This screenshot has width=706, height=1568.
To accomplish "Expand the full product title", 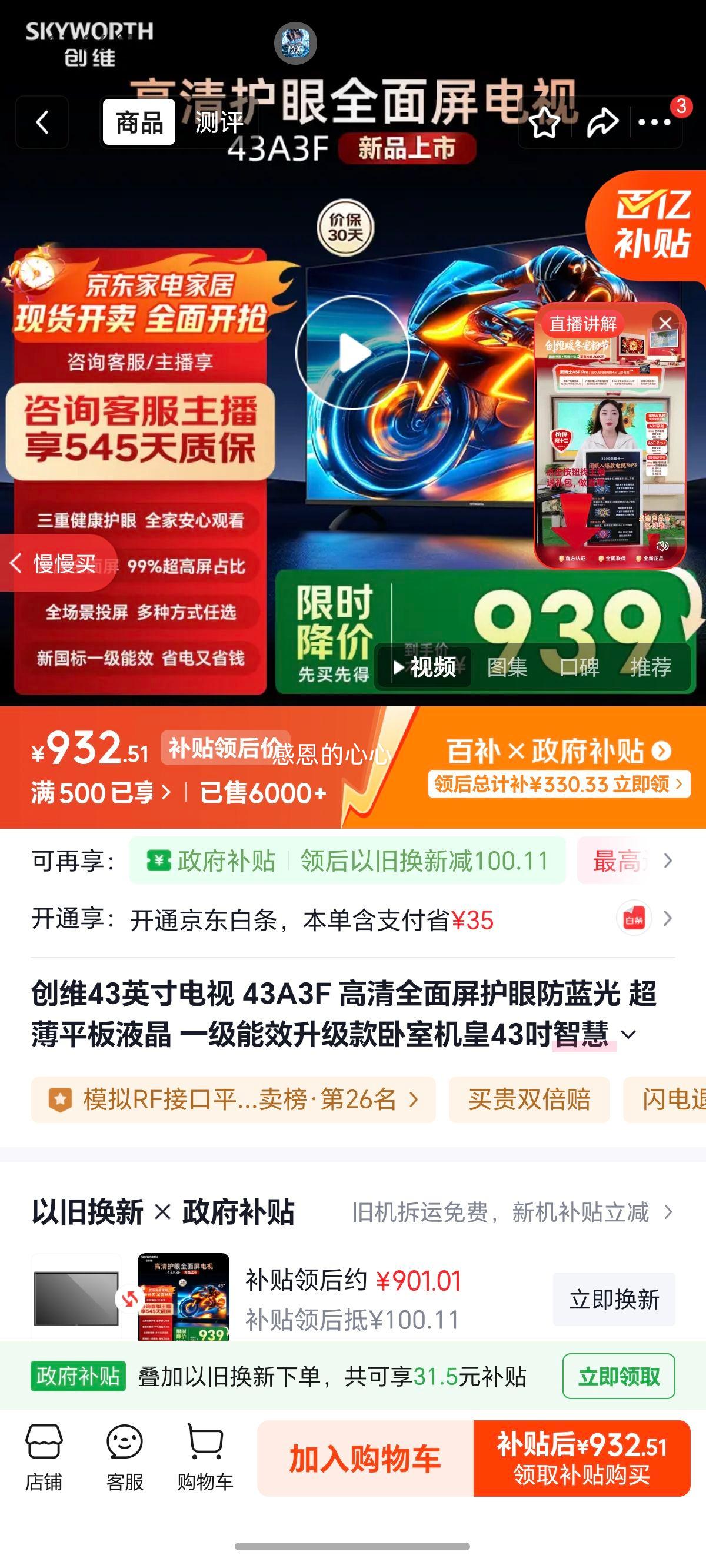I will tap(628, 1035).
